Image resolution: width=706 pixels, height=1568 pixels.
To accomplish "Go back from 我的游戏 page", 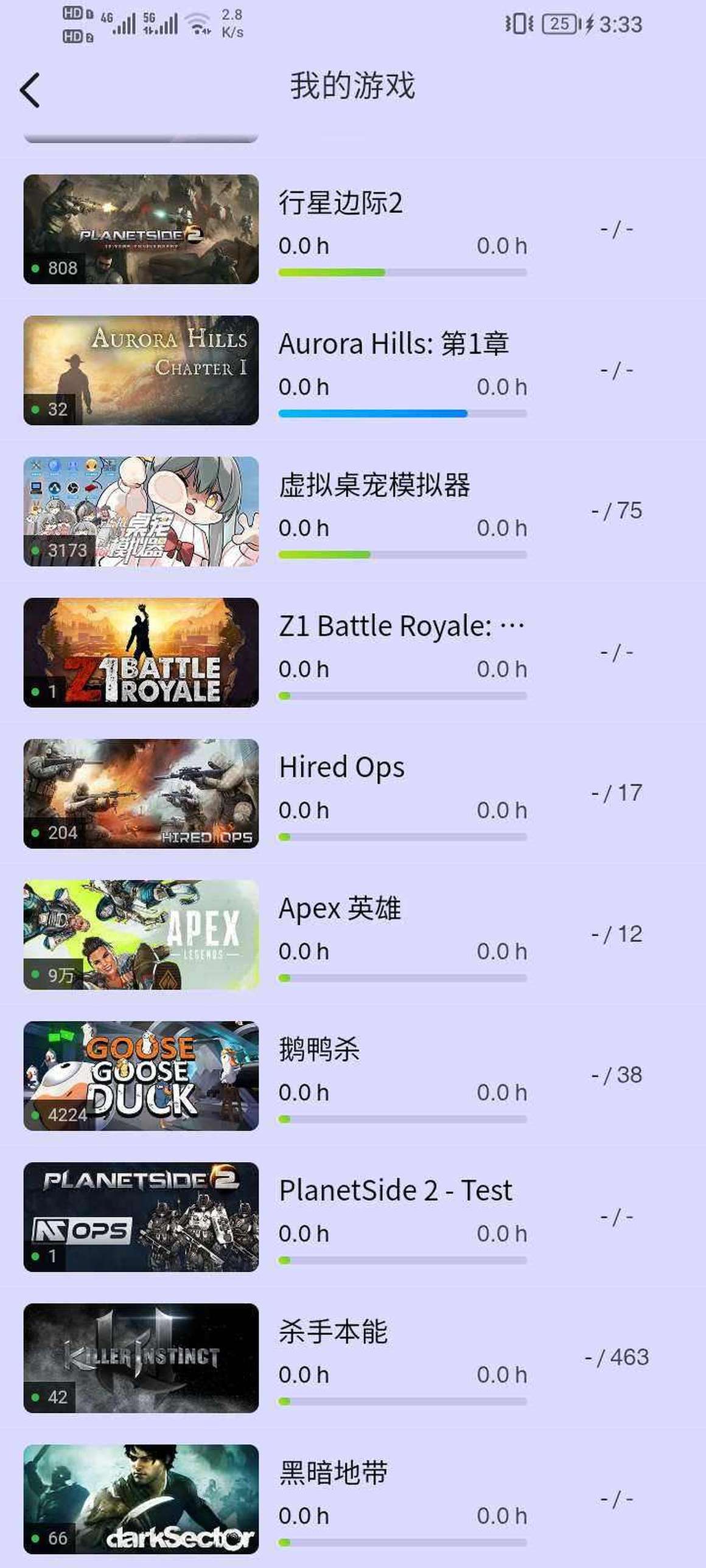I will click(30, 90).
